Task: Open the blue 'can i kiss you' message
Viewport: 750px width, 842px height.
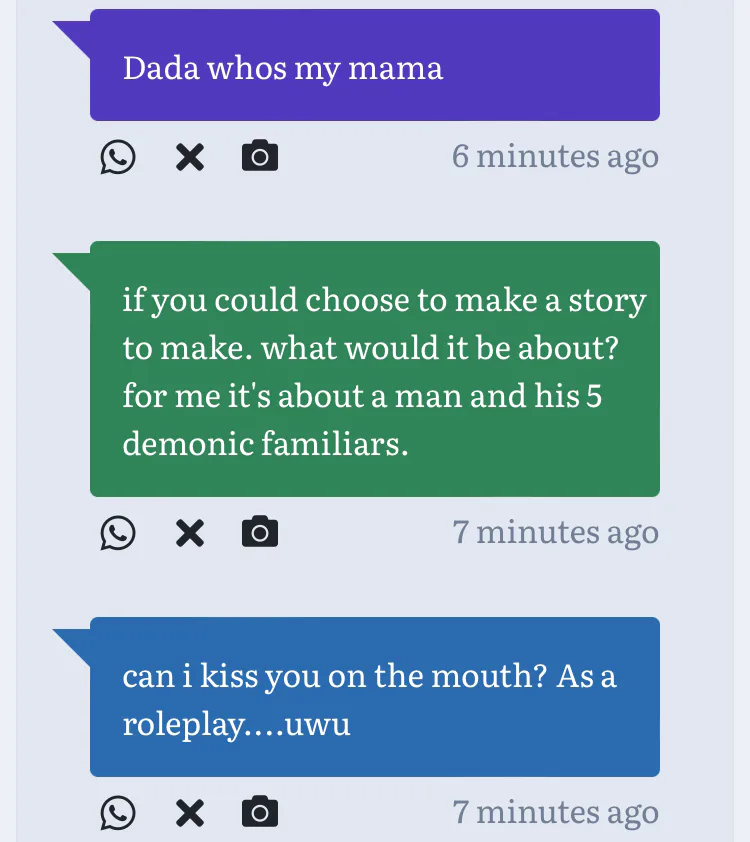Action: [x=375, y=697]
